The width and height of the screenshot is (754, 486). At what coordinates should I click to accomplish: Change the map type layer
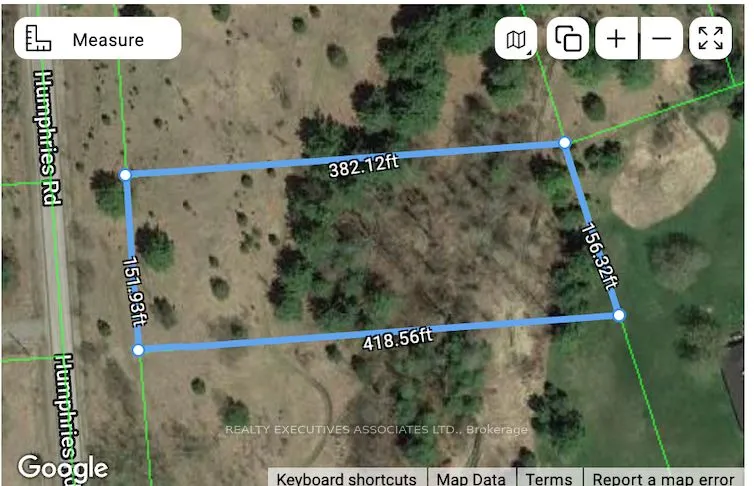pyautogui.click(x=517, y=39)
